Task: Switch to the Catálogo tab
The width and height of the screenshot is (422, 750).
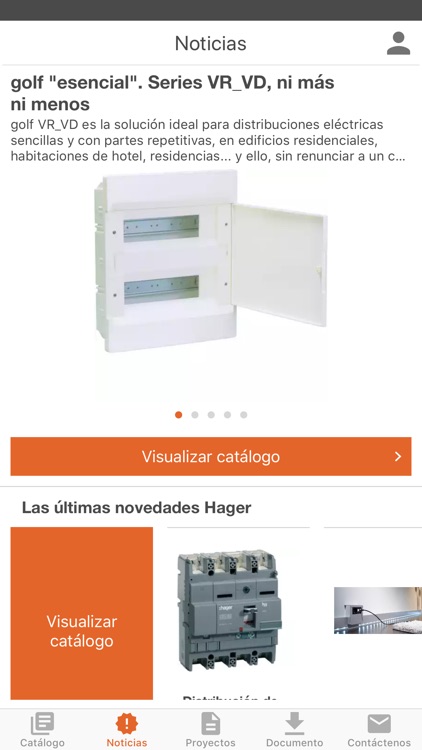Action: [x=42, y=730]
